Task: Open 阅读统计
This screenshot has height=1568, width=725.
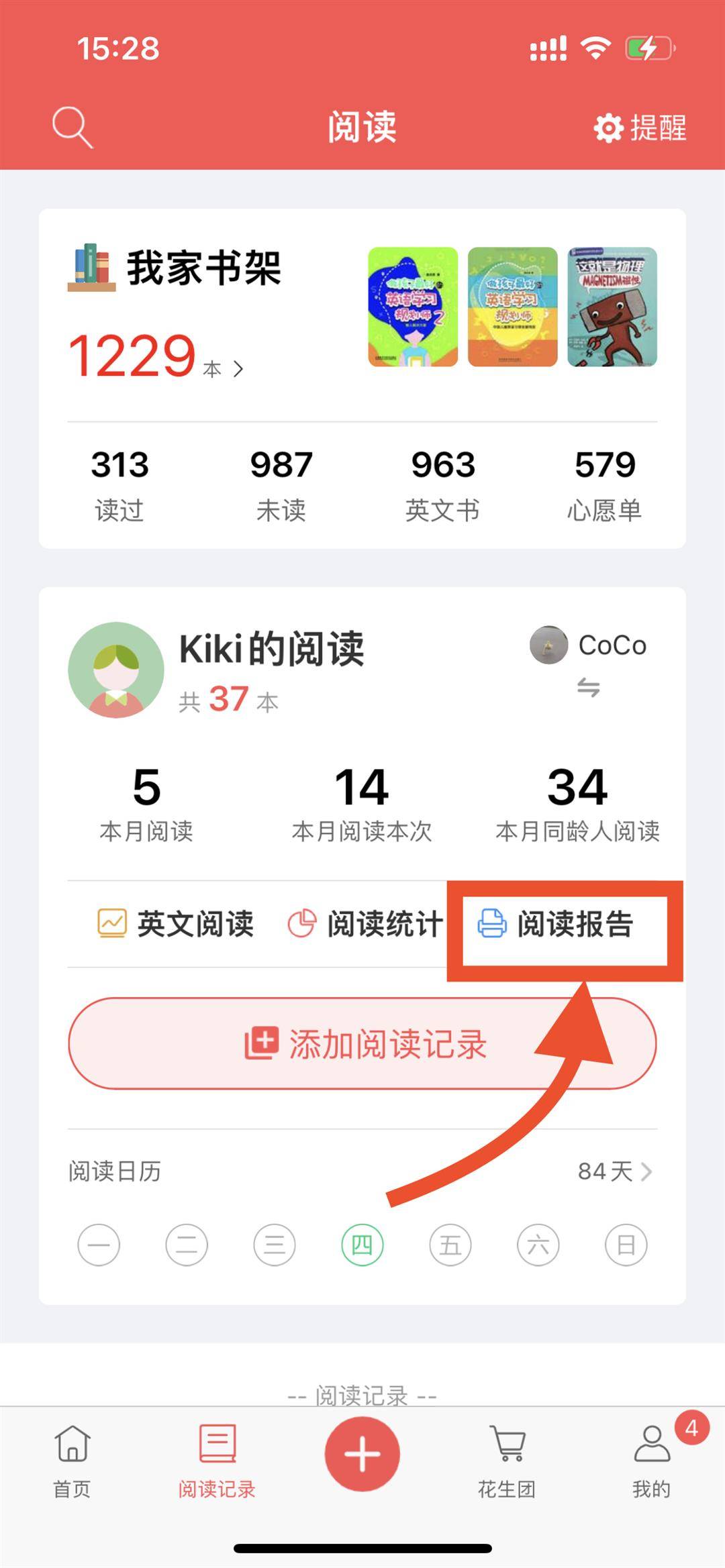Action: click(365, 924)
